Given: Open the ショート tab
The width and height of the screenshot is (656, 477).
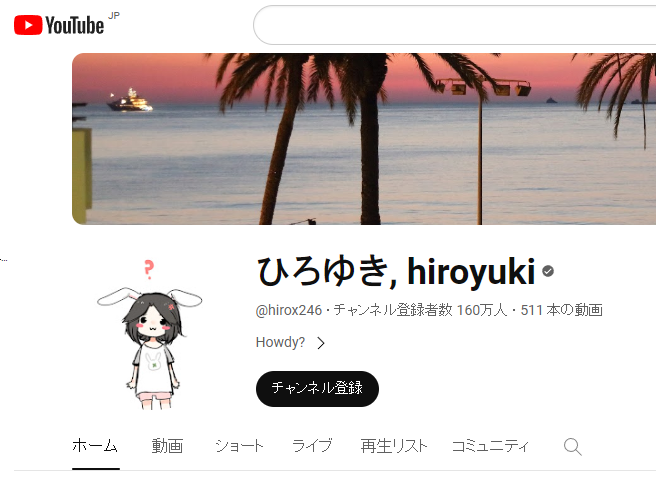Looking at the screenshot, I should tap(239, 446).
